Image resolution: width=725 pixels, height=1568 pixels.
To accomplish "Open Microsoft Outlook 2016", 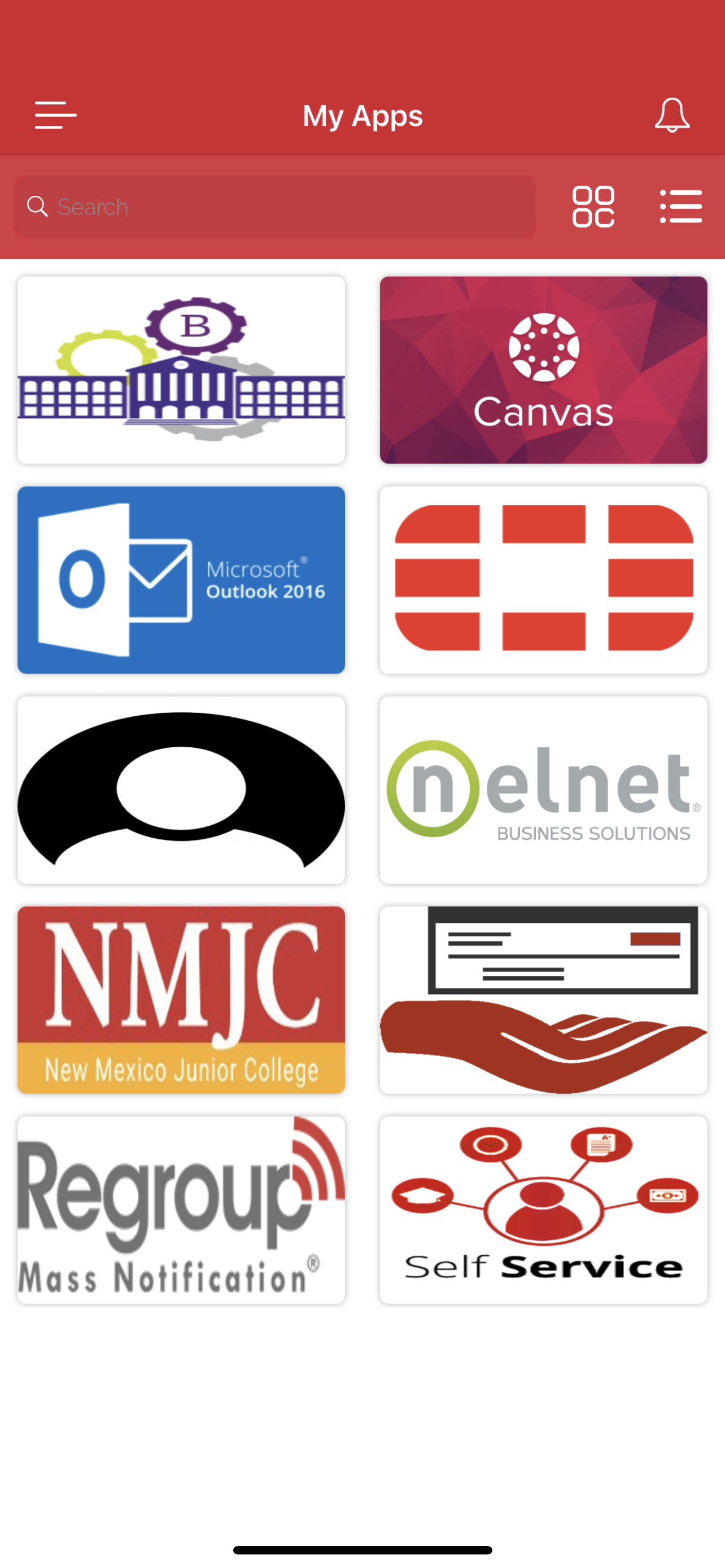I will tap(181, 580).
